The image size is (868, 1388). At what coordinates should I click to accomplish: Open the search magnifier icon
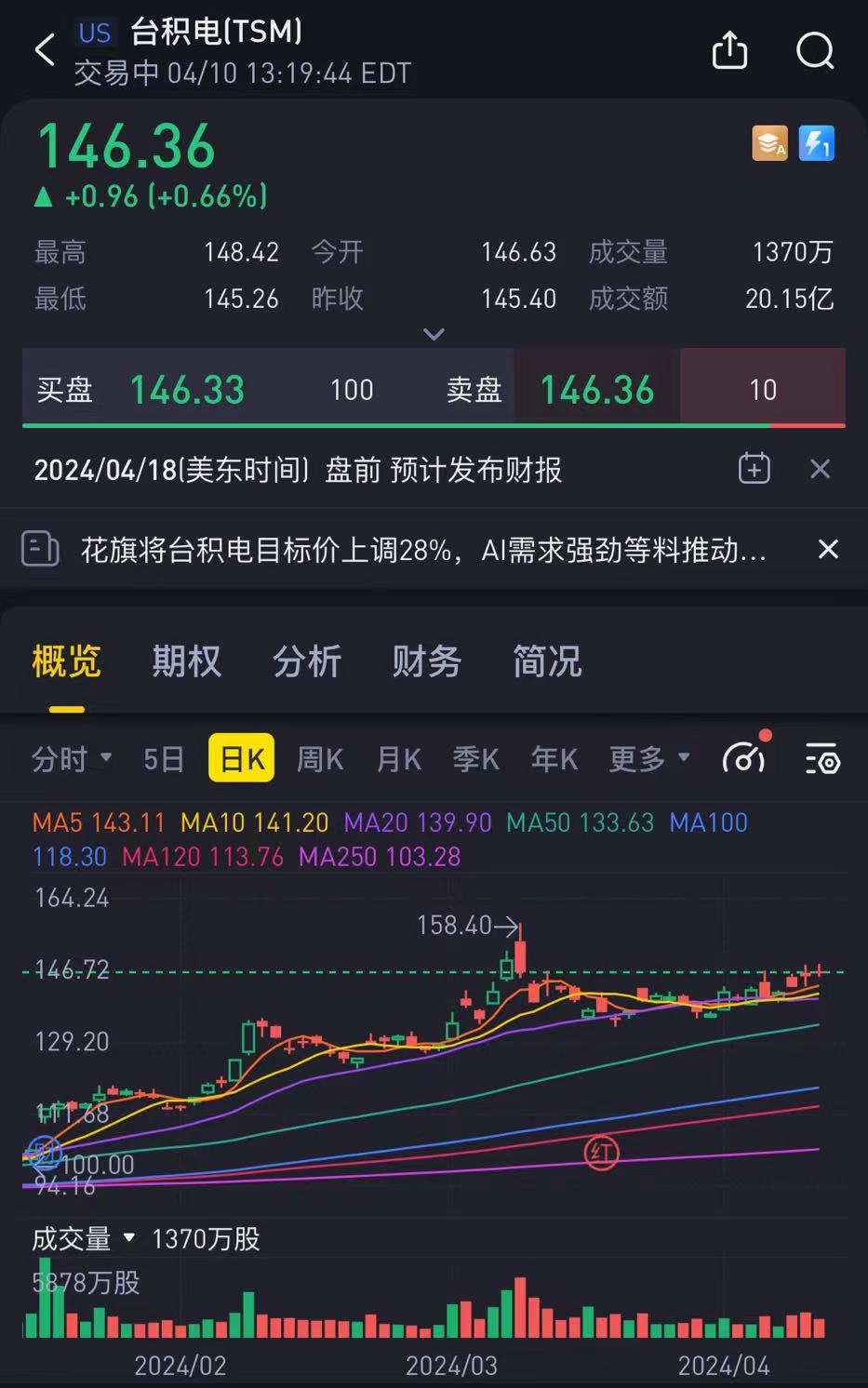[815, 50]
